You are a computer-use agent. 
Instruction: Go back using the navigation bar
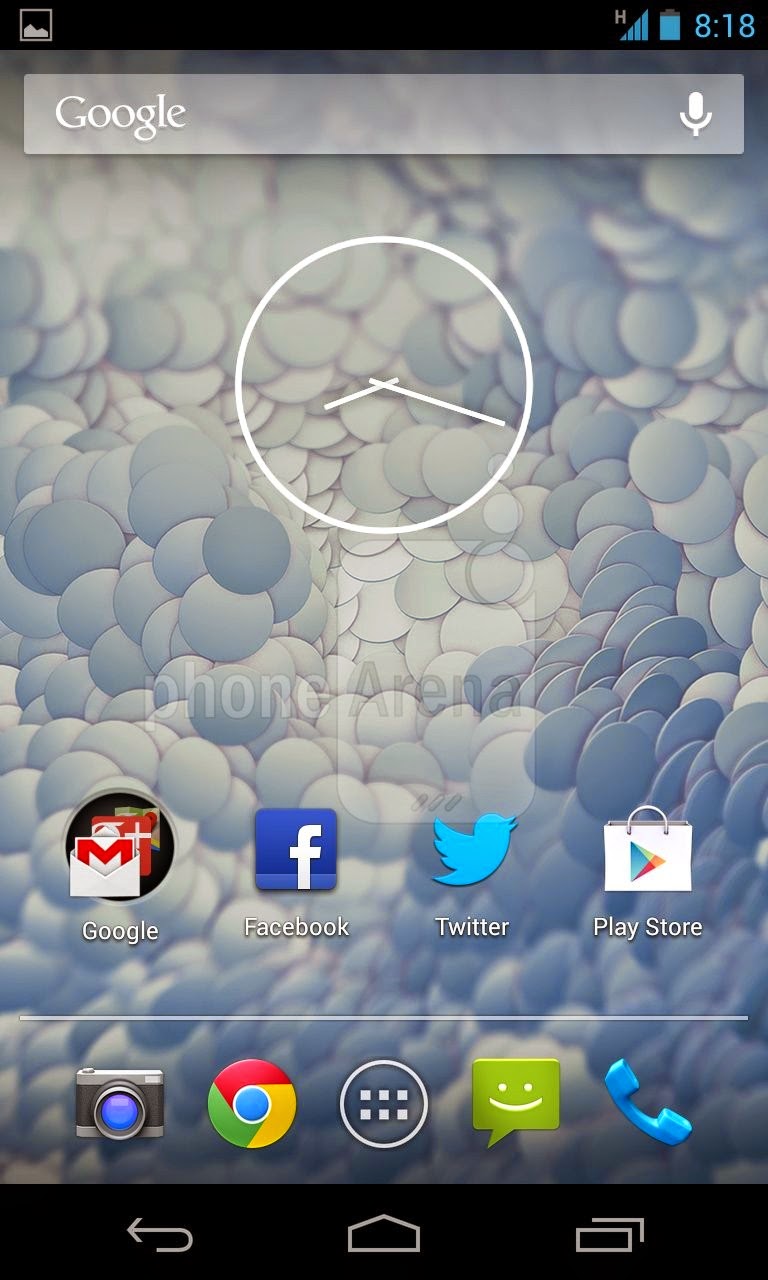point(160,1235)
